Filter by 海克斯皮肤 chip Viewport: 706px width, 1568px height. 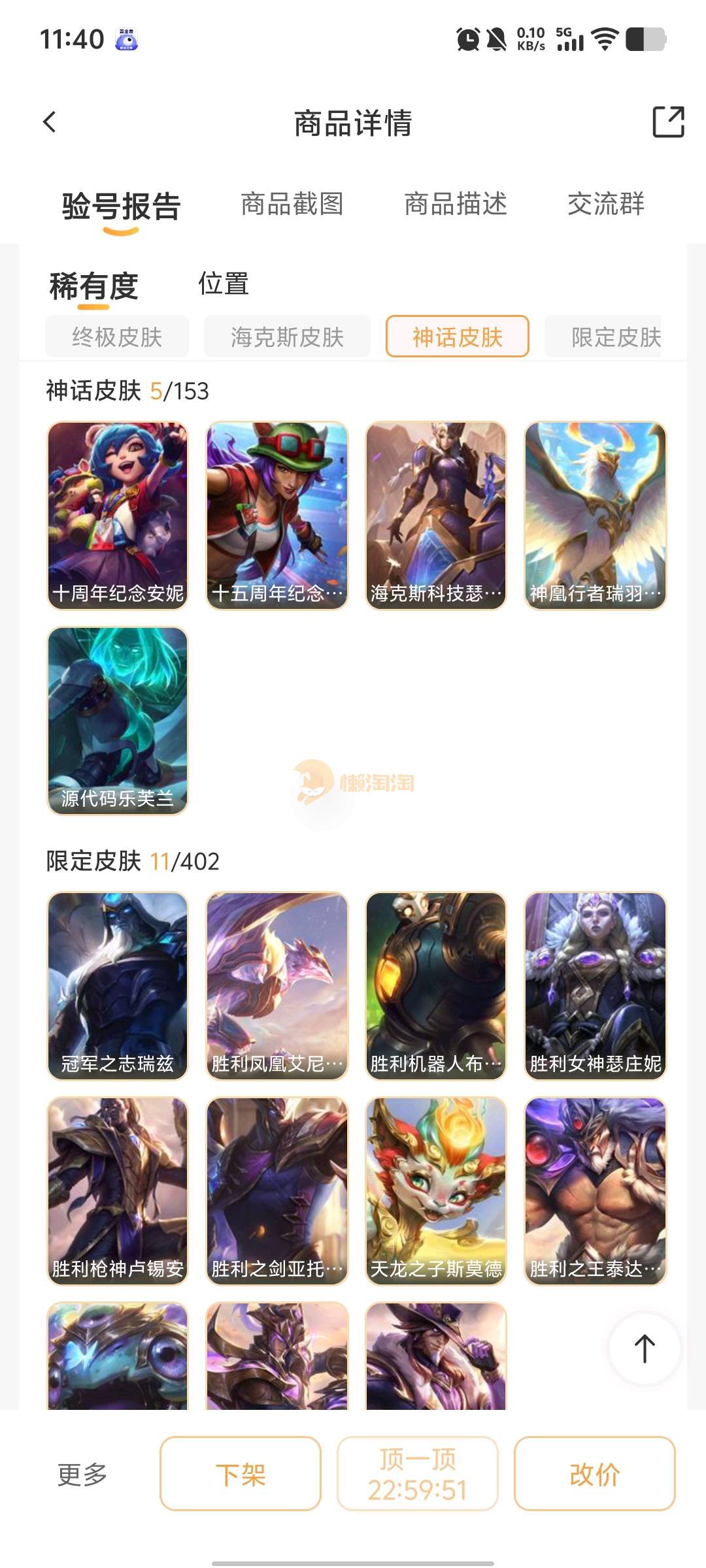point(287,337)
